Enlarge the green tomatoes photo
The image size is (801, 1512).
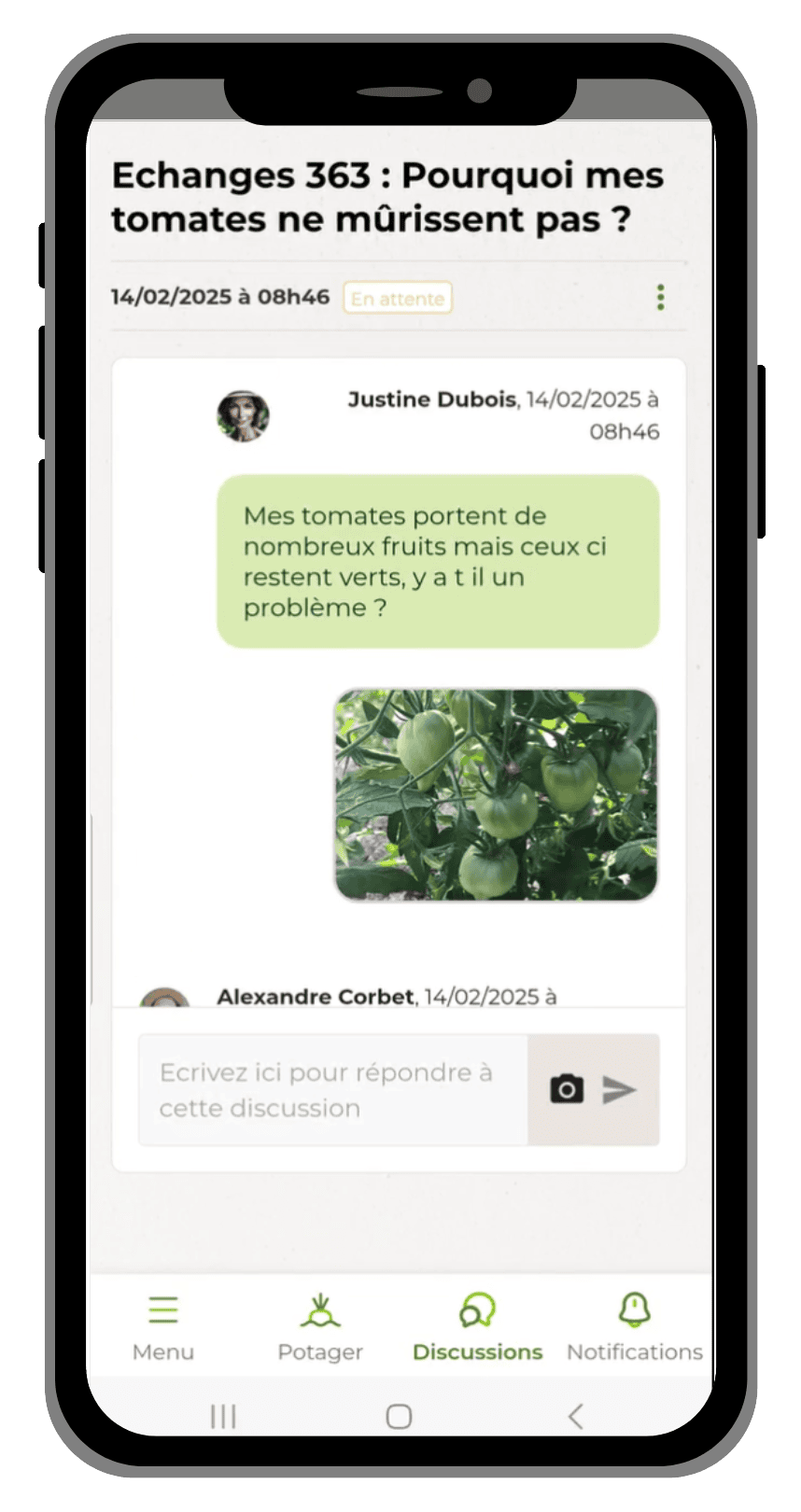click(x=496, y=795)
